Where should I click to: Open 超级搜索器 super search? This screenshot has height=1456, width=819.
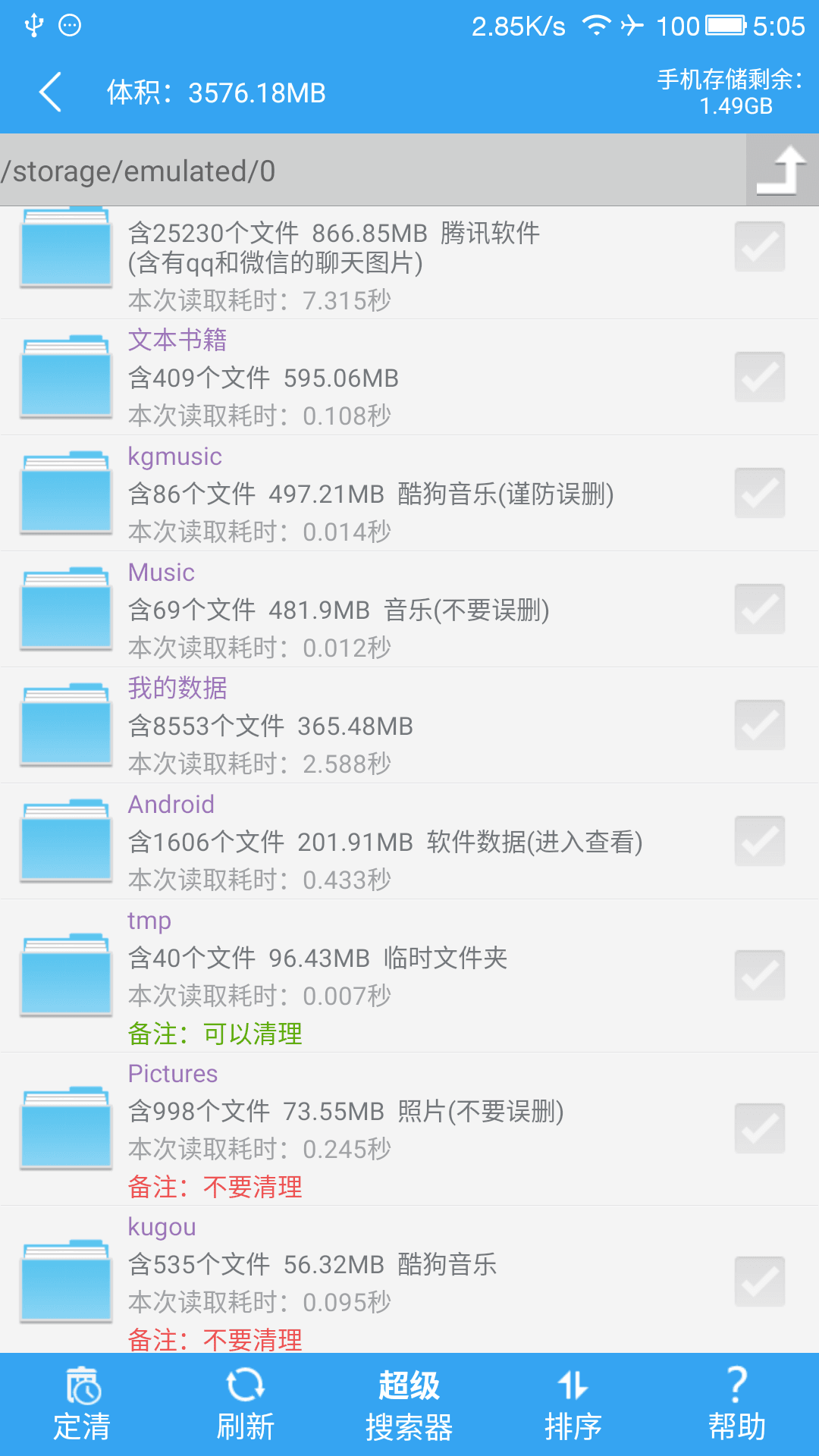click(x=409, y=1404)
